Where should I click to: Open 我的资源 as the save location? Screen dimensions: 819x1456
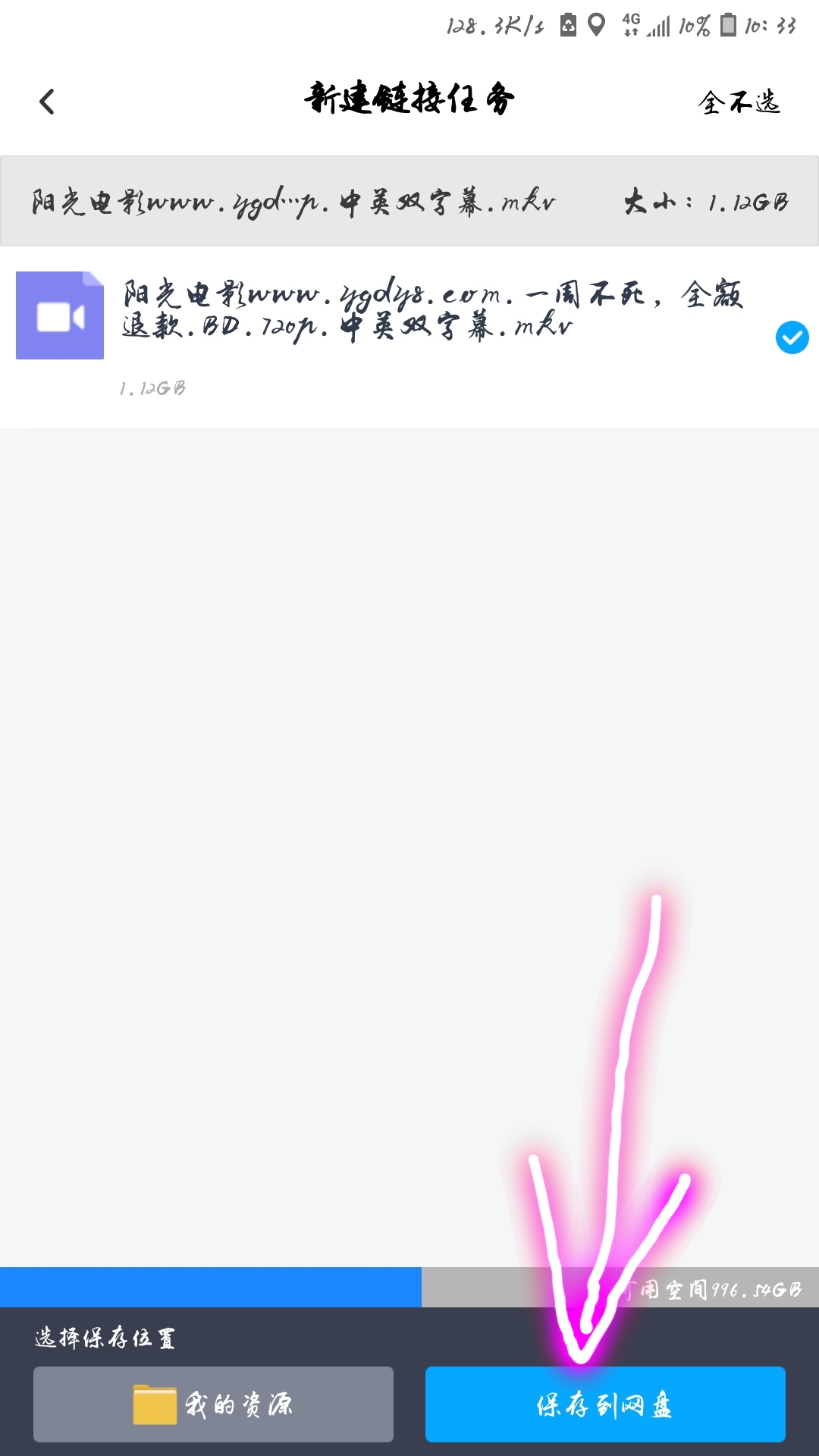215,1404
